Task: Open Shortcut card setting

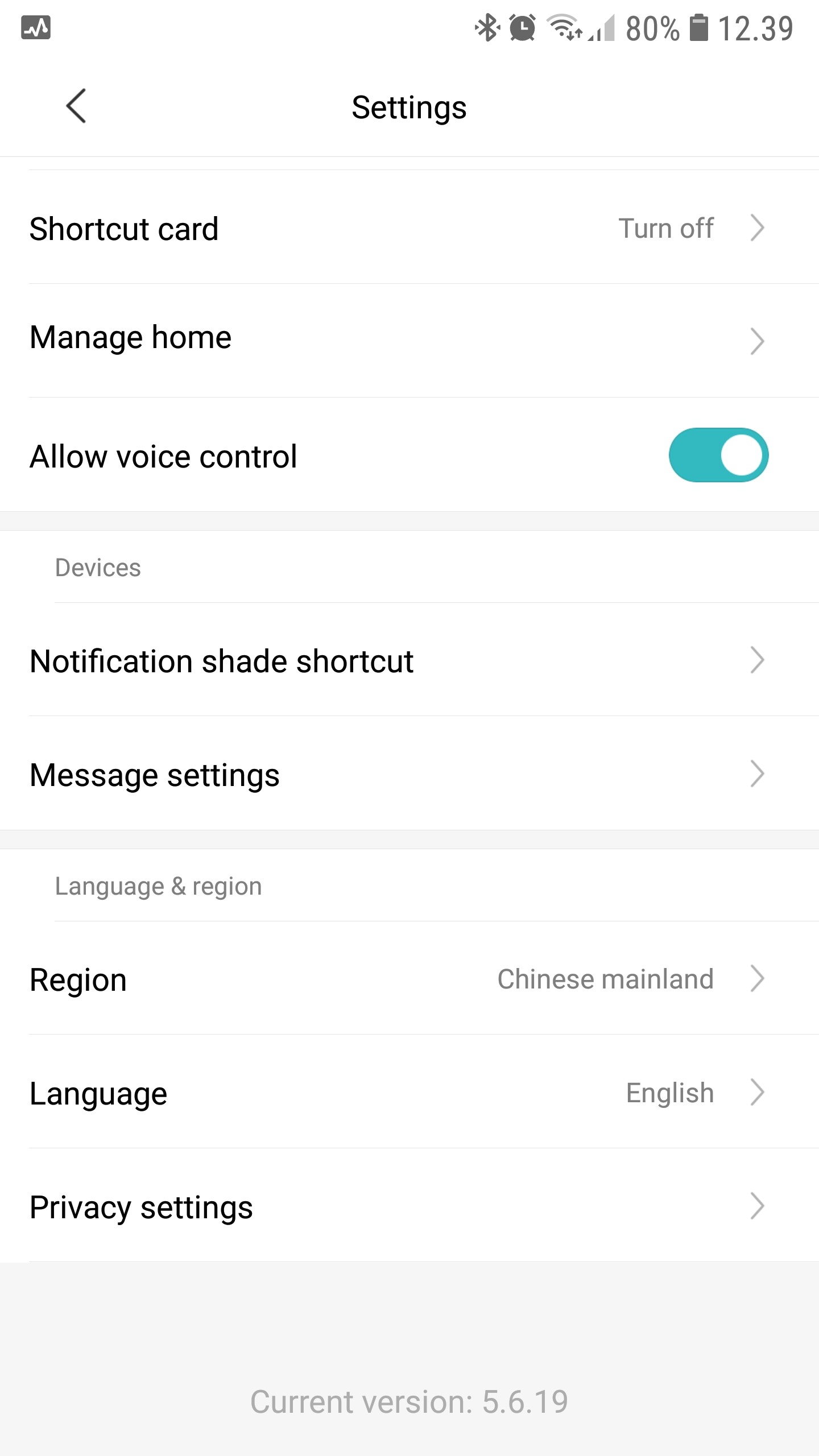Action: click(x=409, y=229)
